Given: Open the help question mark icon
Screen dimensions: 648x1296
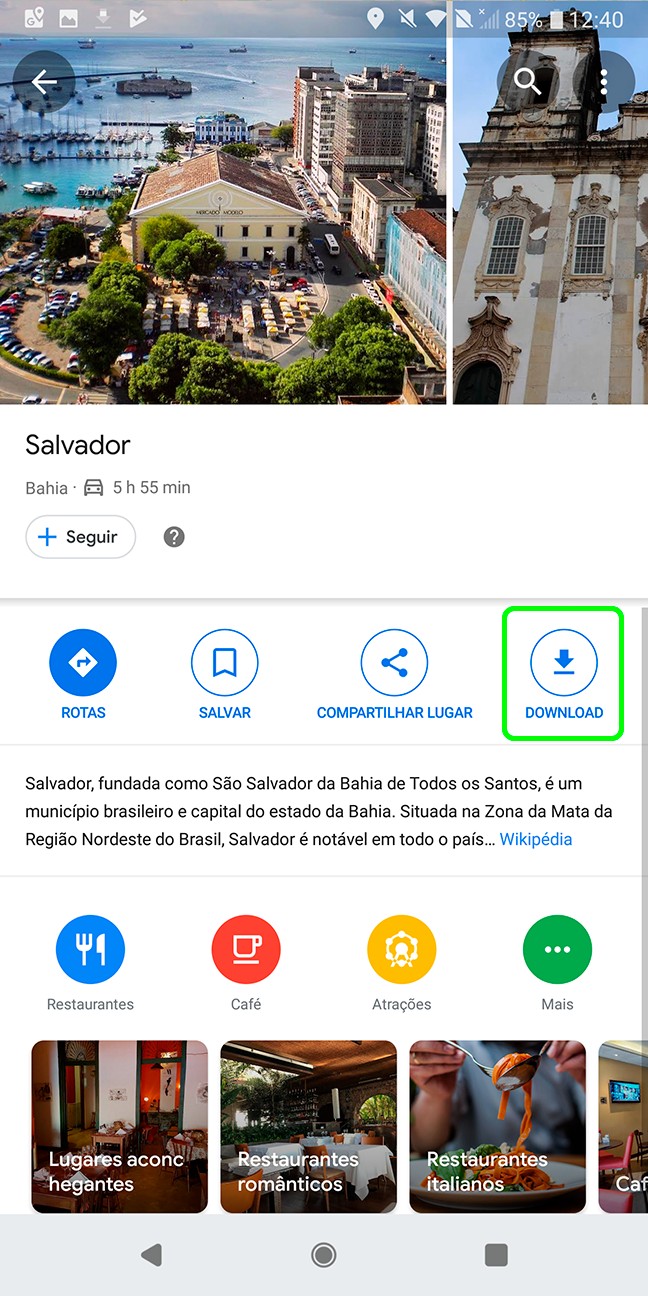Looking at the screenshot, I should (x=174, y=537).
